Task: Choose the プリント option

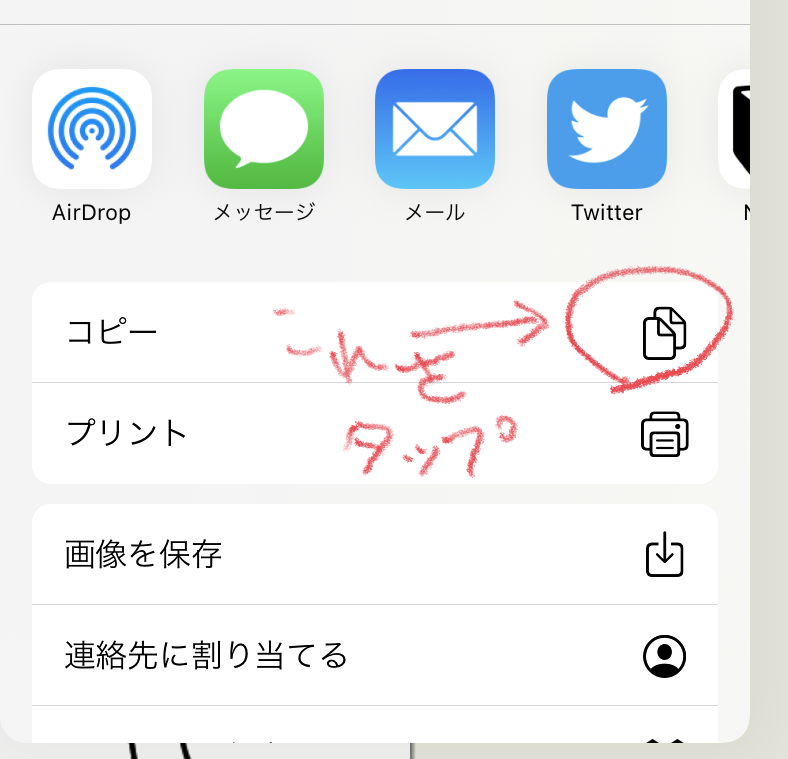Action: click(375, 434)
